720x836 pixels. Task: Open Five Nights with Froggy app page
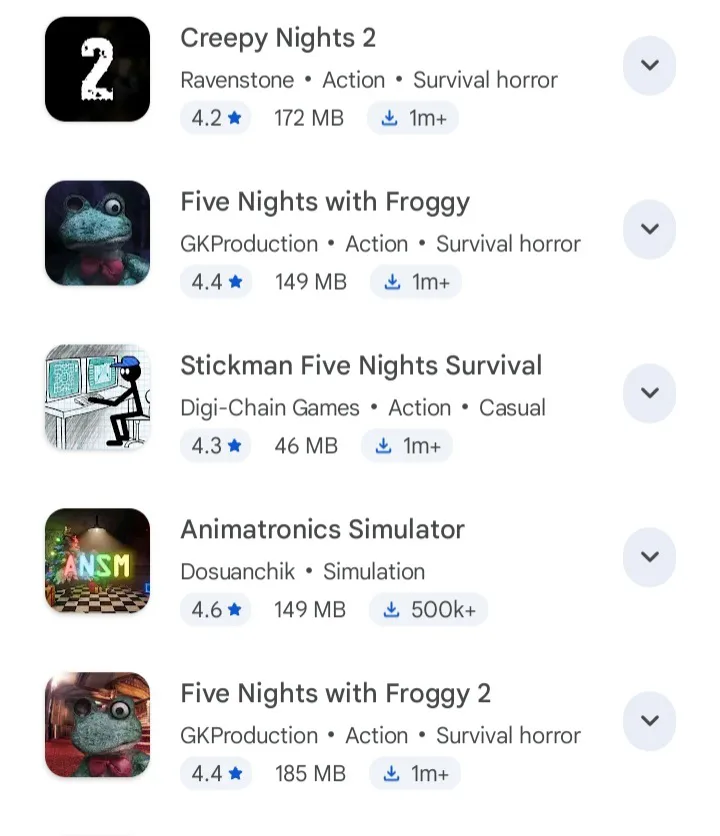324,203
